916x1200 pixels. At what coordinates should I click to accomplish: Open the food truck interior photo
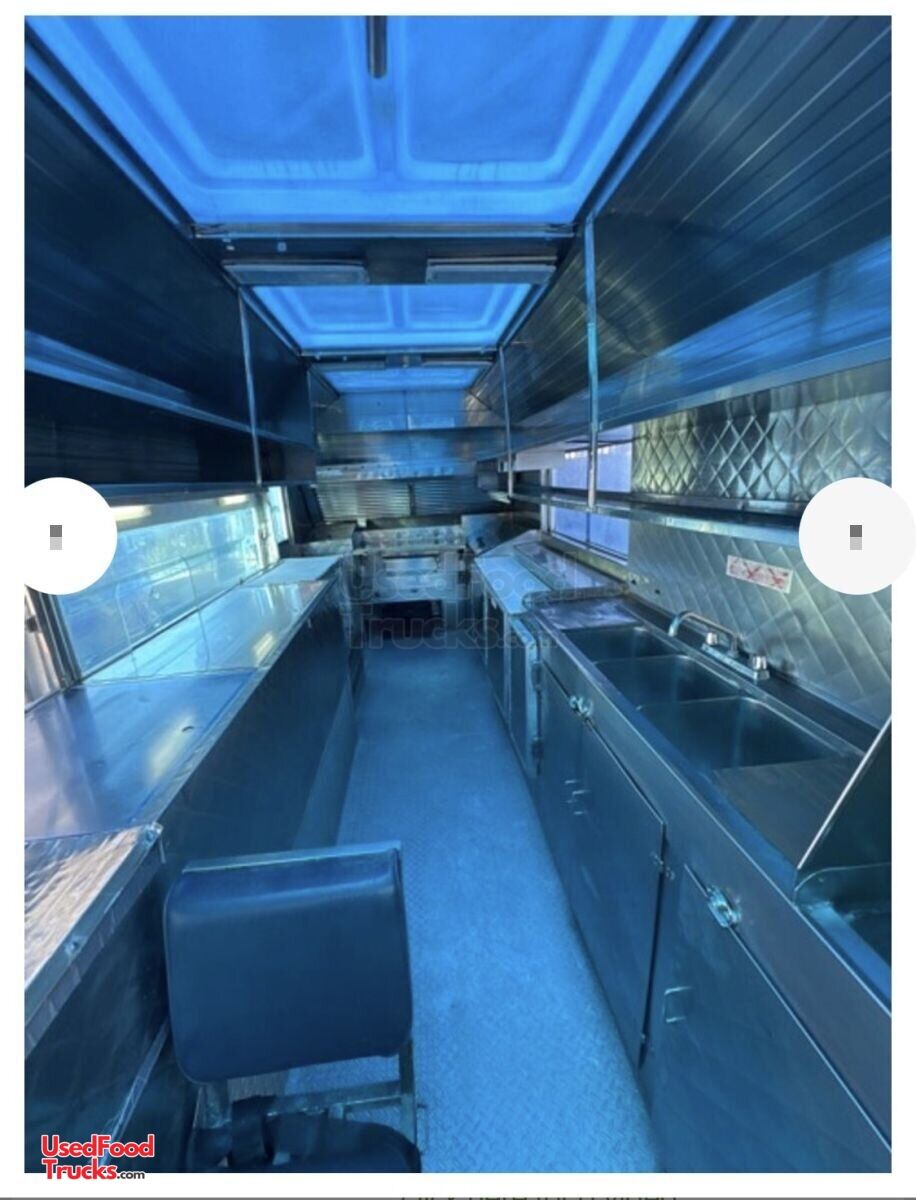tap(457, 700)
